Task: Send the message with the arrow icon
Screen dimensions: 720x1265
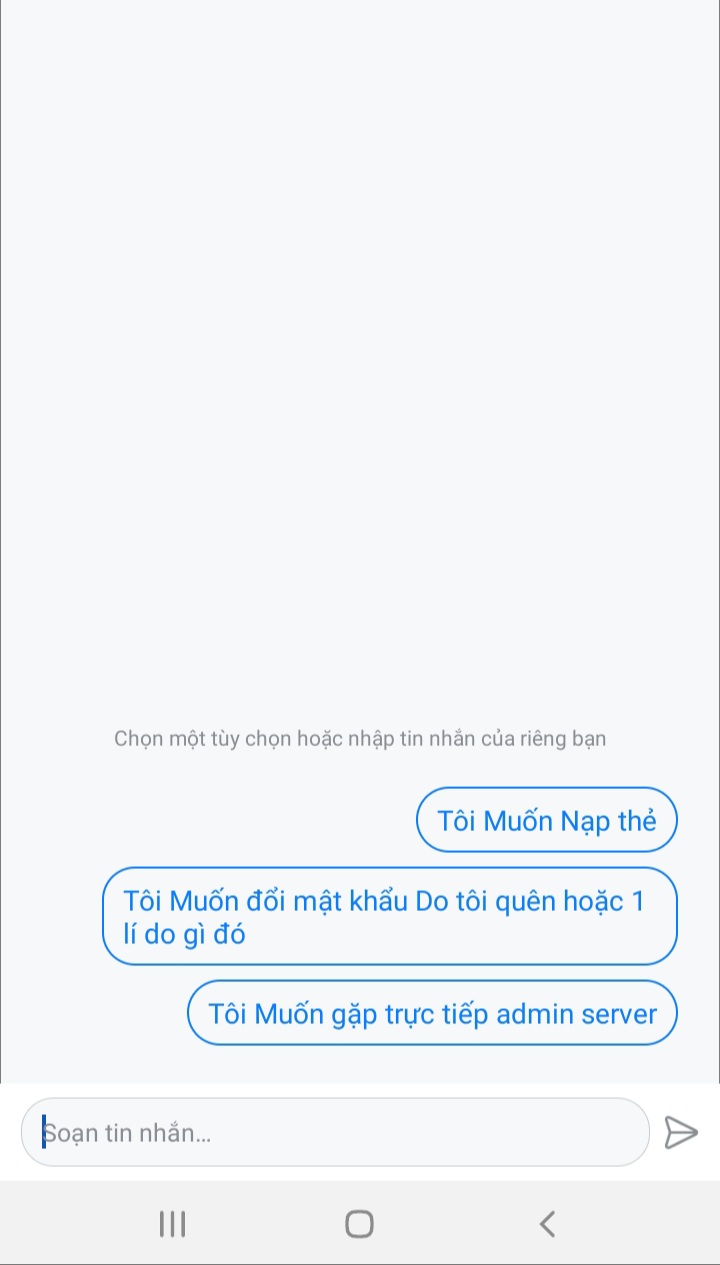Action: coord(681,1132)
